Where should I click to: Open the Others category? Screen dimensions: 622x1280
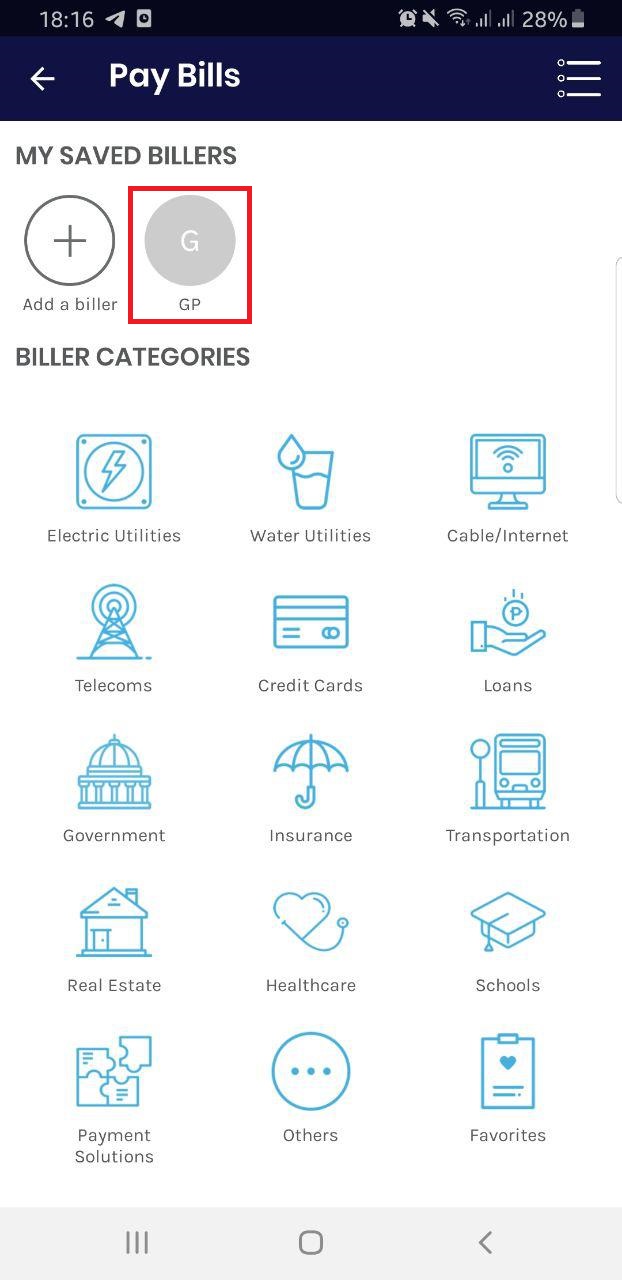pos(311,1089)
